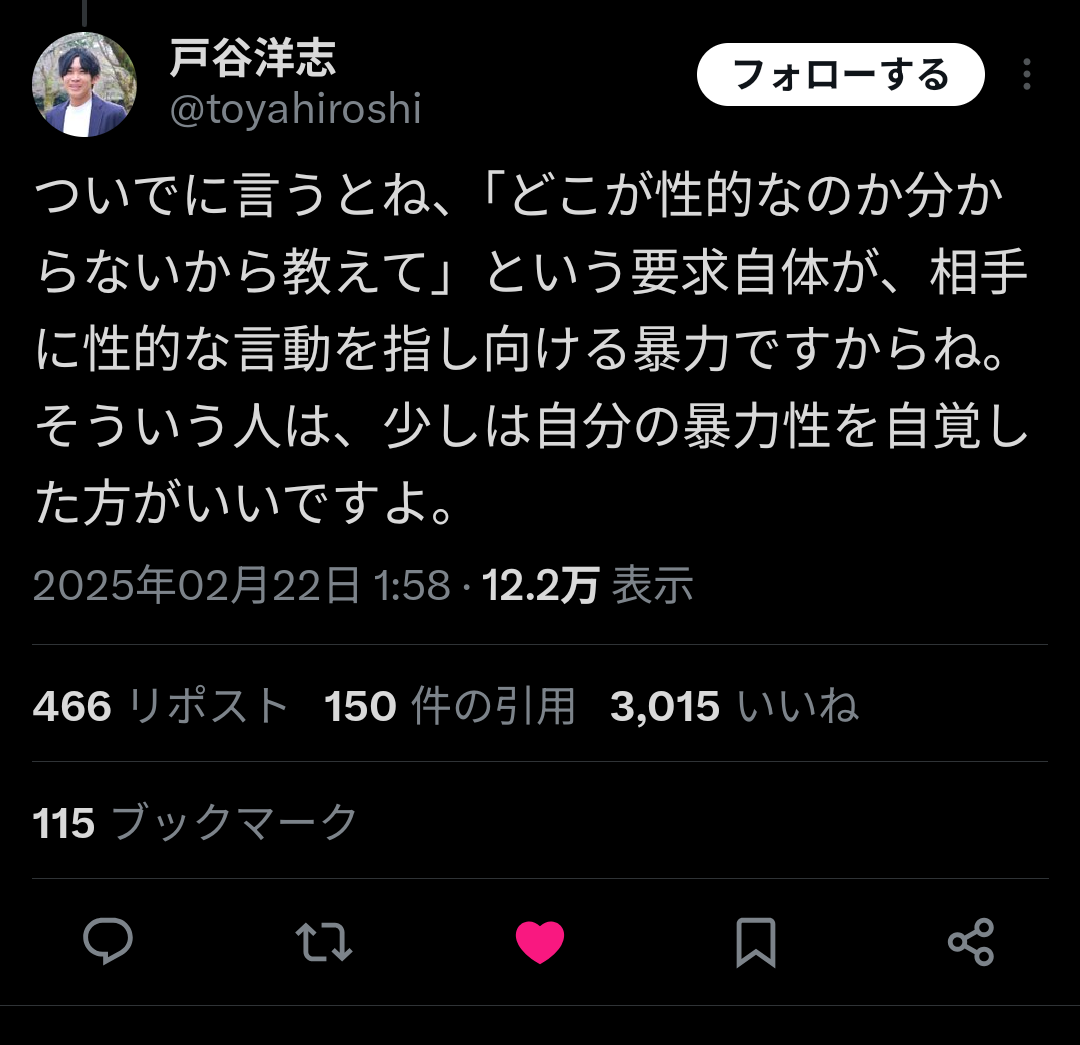View the 150 件の引用 list
The height and width of the screenshot is (1045, 1080).
coord(449,707)
